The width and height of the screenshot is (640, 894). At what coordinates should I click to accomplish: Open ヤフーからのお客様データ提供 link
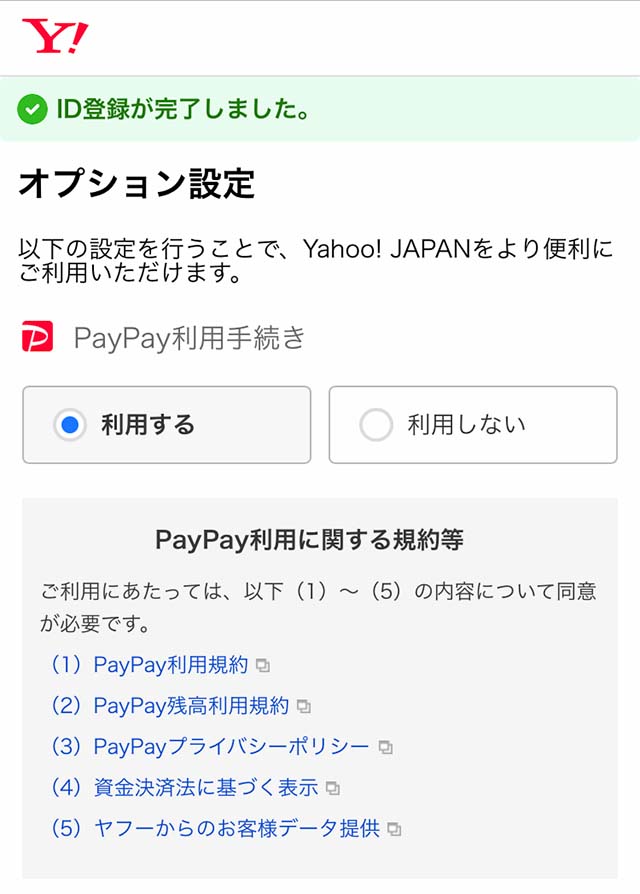coord(236,829)
